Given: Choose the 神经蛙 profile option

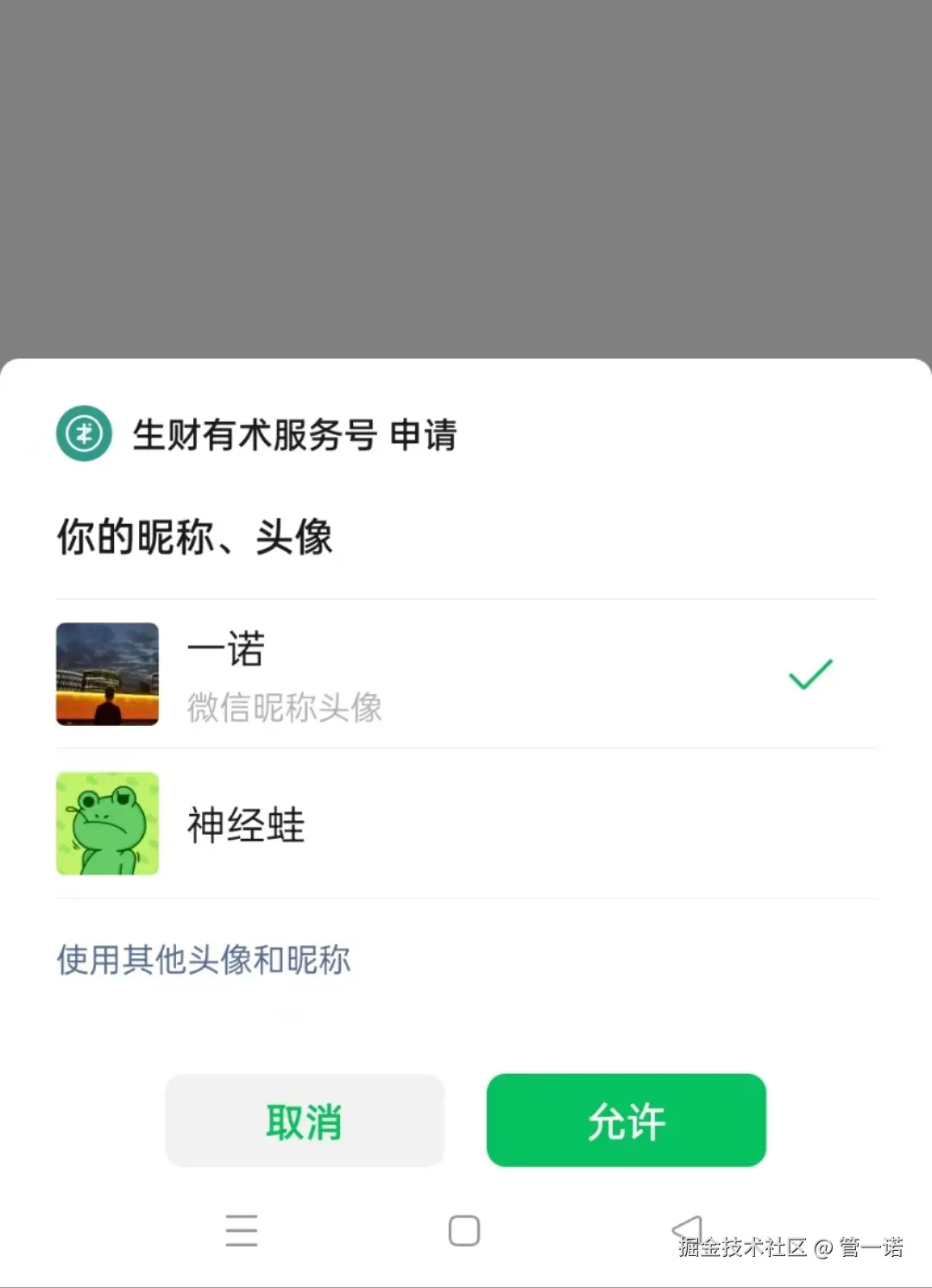Looking at the screenshot, I should point(466,824).
